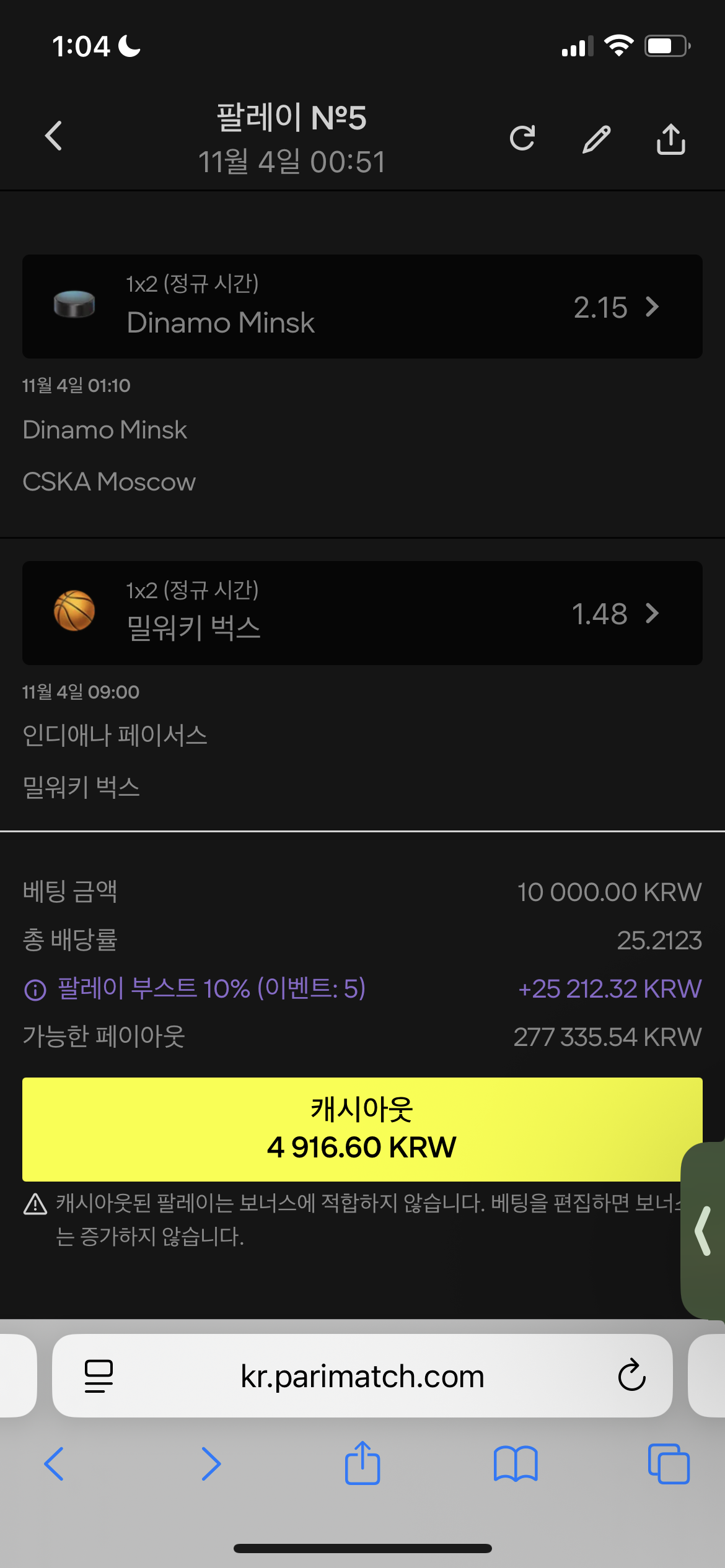
Task: Reload the page from the address bar
Action: (631, 1377)
